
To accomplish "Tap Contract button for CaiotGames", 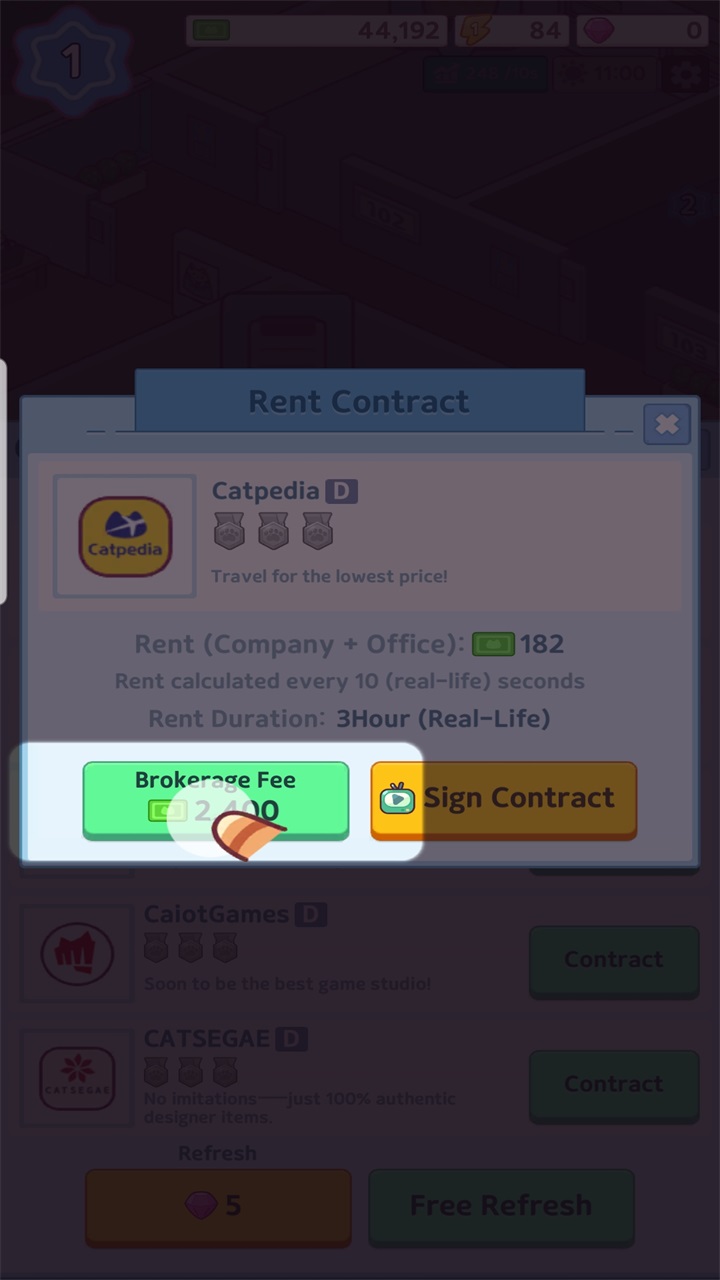I will [613, 959].
